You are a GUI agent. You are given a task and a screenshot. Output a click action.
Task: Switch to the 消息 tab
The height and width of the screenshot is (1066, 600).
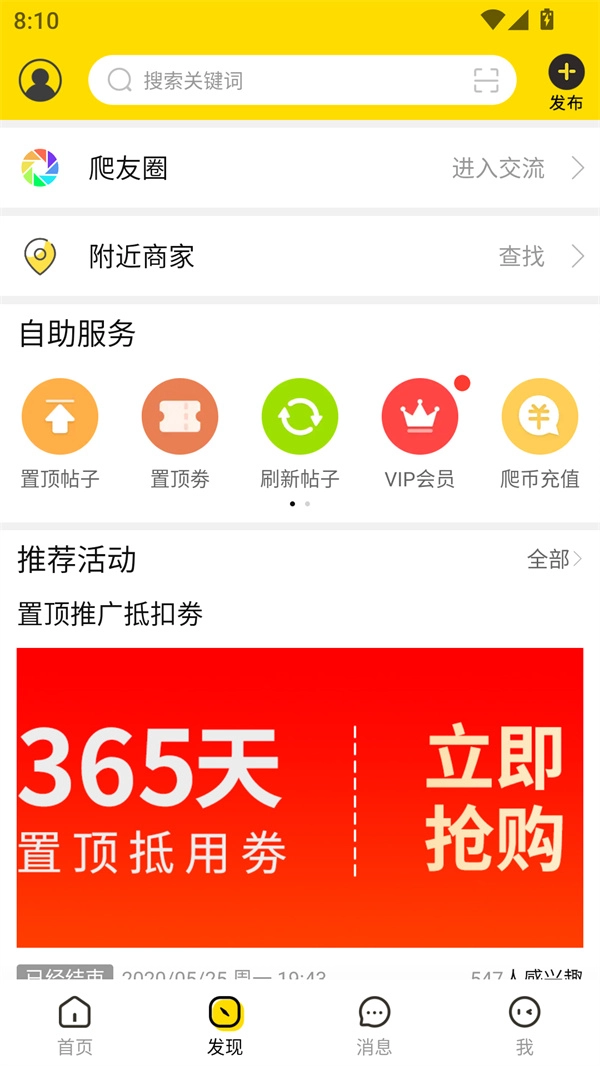tap(374, 1025)
